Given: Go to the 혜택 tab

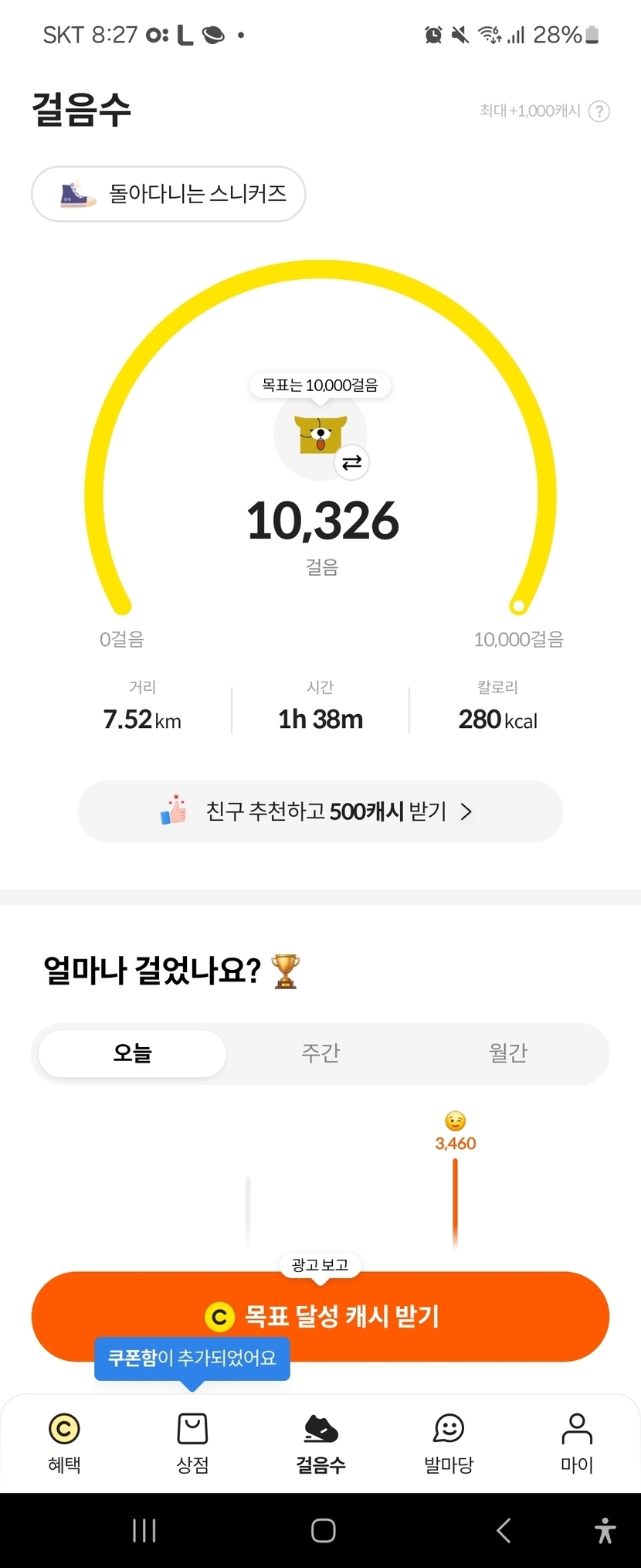Looking at the screenshot, I should click(64, 1443).
